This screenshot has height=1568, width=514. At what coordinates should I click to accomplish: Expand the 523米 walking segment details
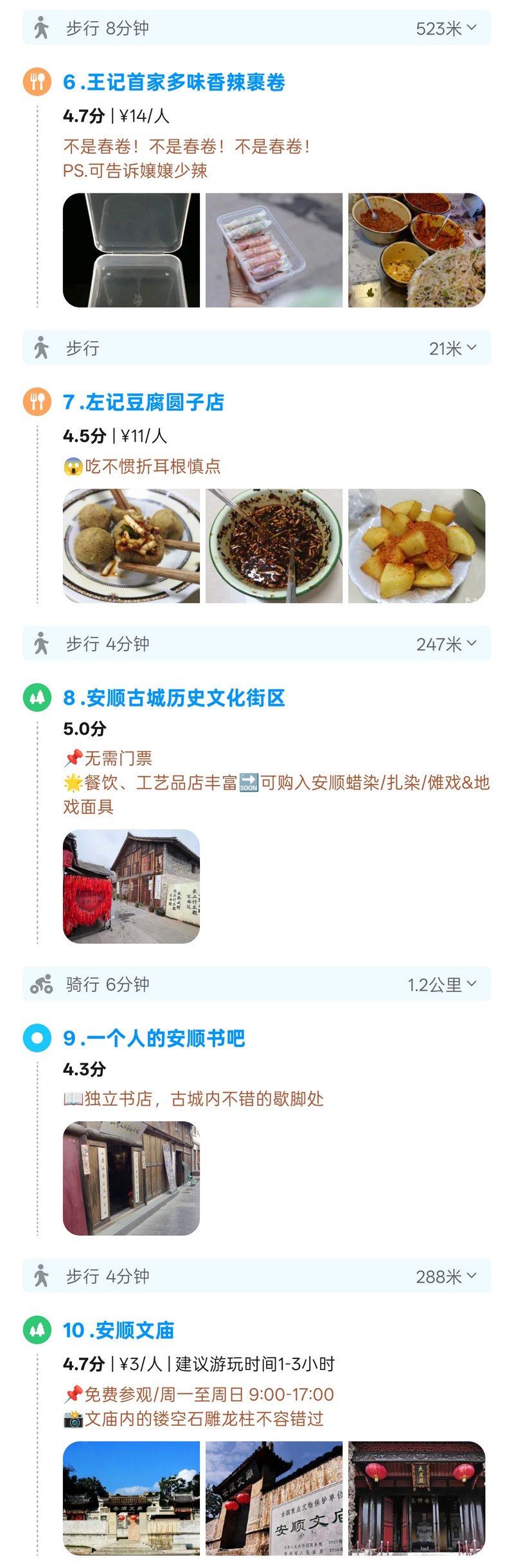click(257, 28)
